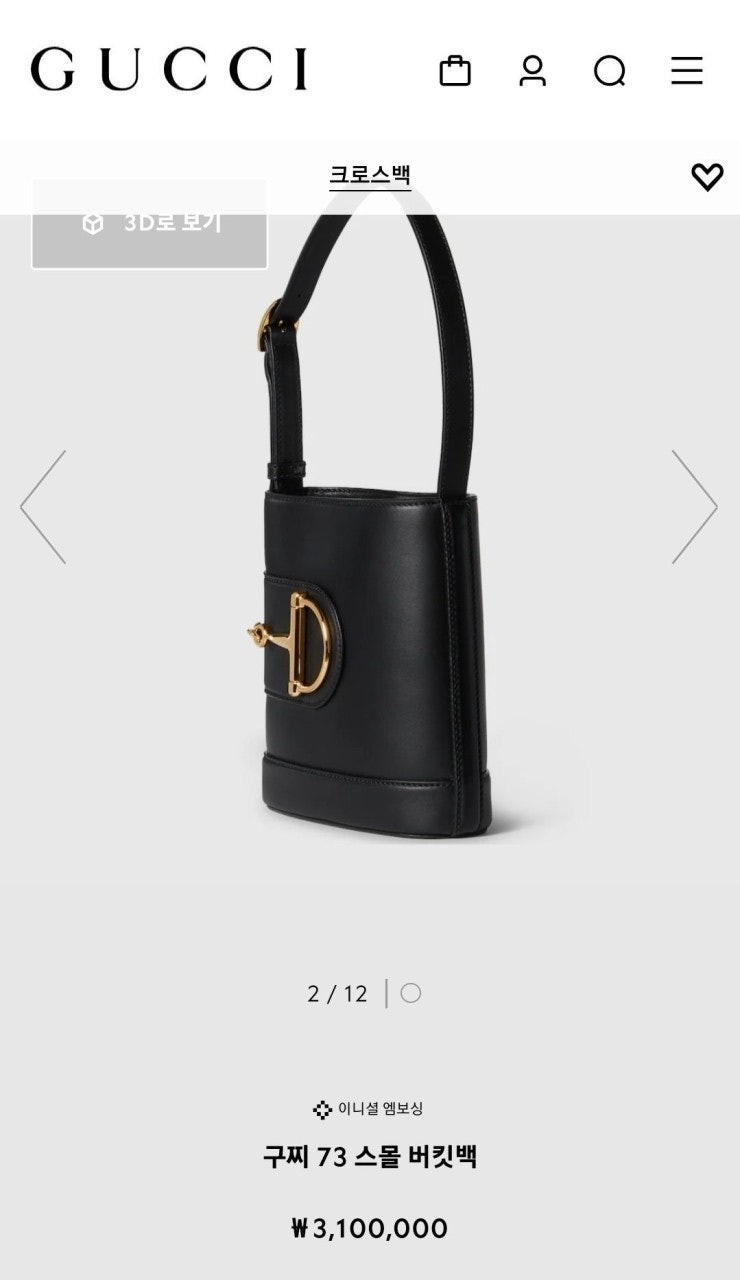Open the account profile icon

click(532, 71)
